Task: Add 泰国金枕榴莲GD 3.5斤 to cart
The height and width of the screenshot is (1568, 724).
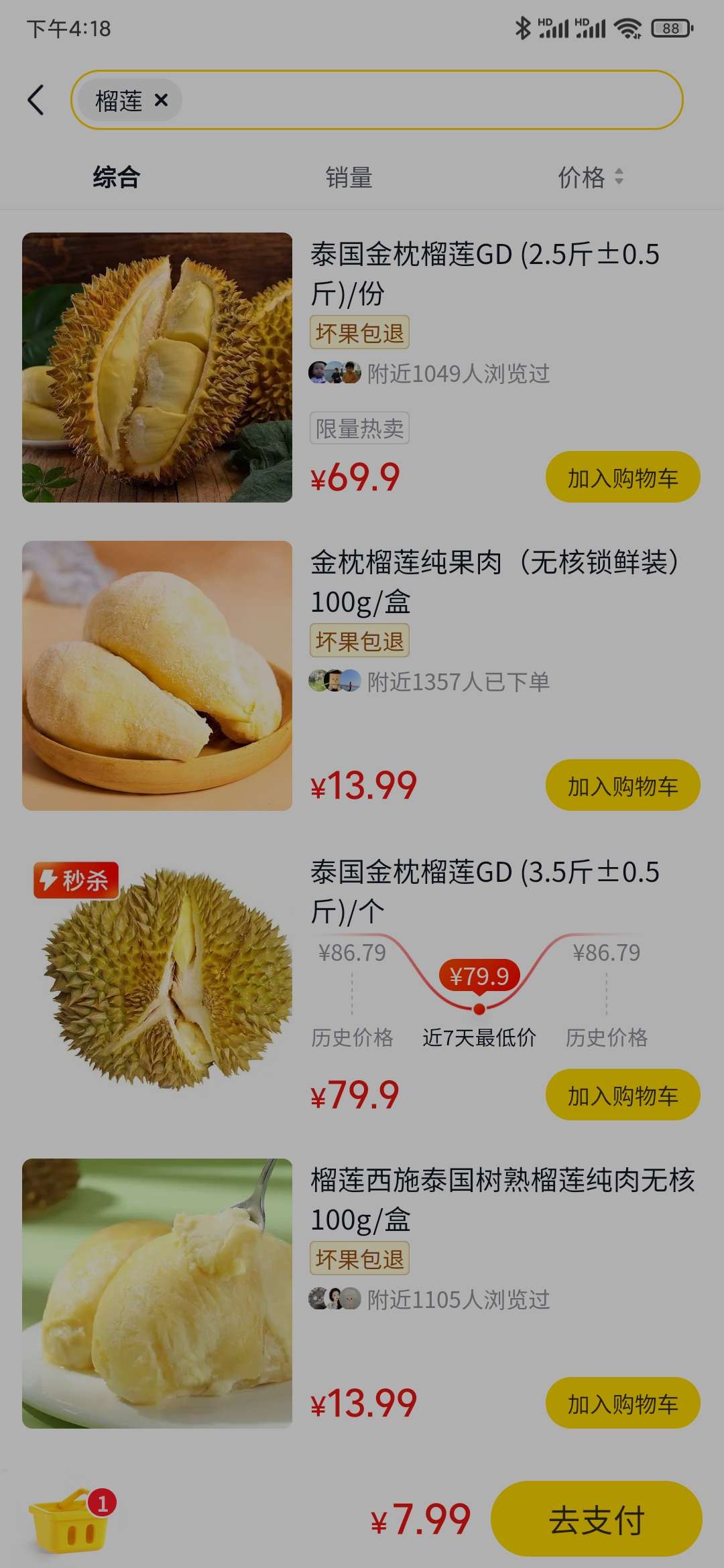Action: pyautogui.click(x=622, y=1095)
